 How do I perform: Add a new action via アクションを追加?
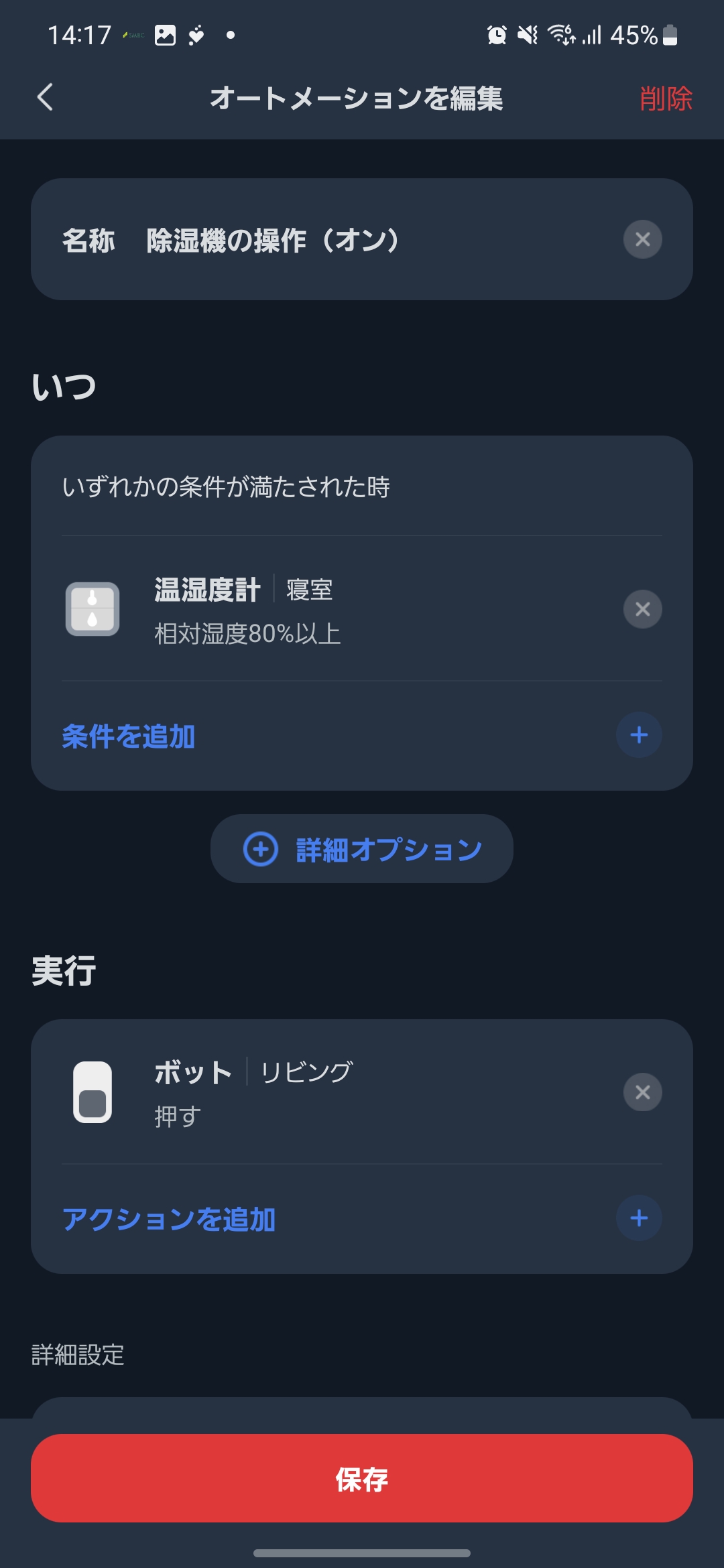tap(170, 1218)
